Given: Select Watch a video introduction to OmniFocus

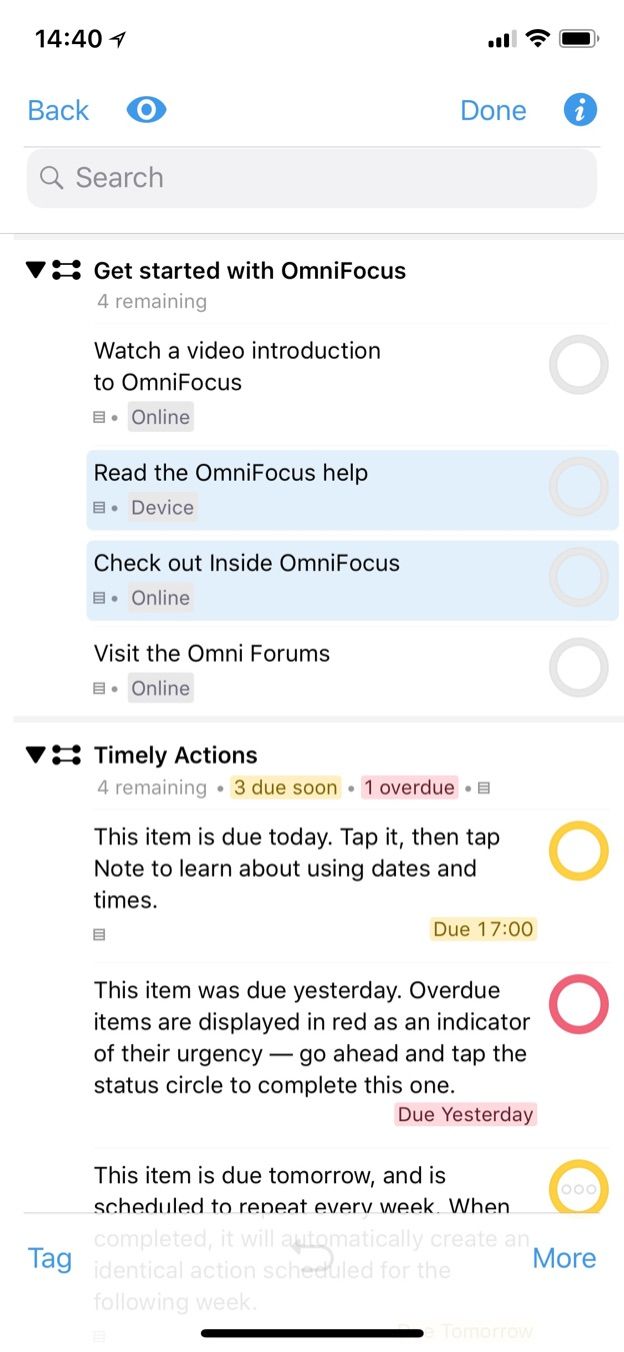Looking at the screenshot, I should coord(318,382).
